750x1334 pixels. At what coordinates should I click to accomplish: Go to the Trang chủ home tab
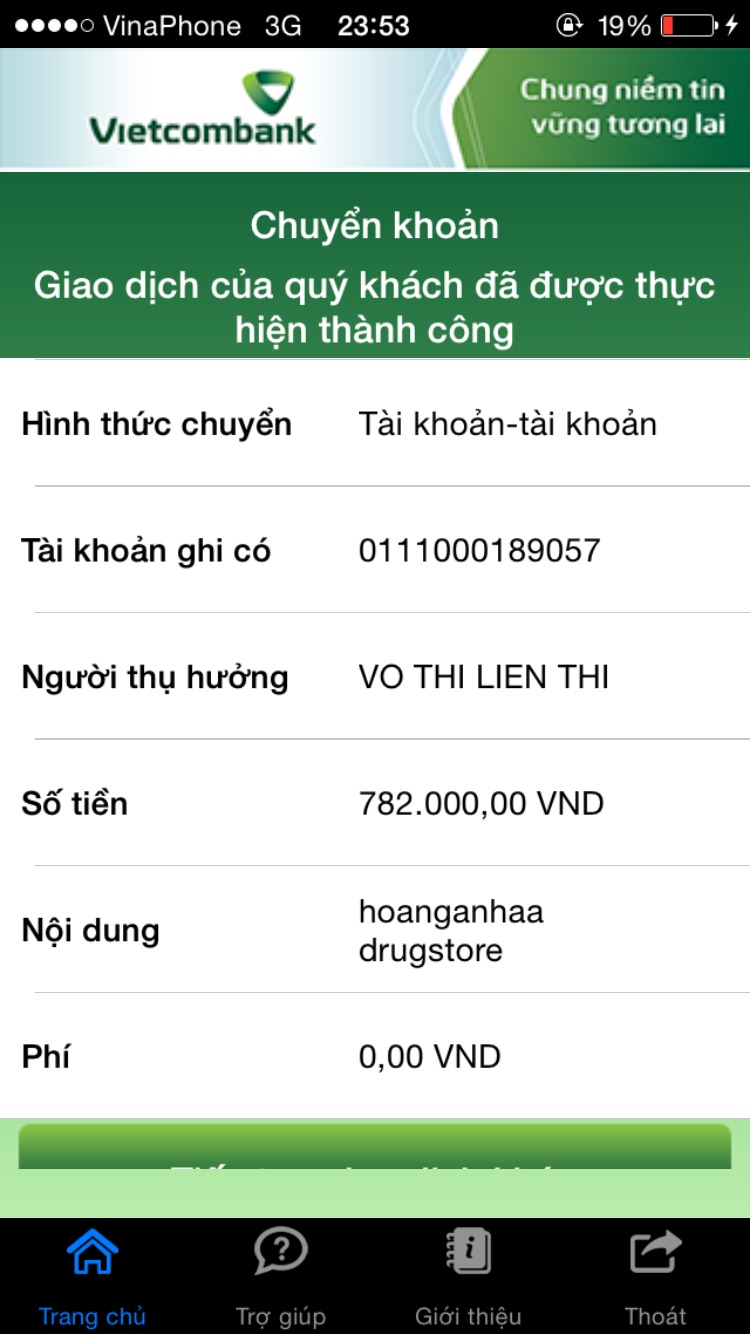[93, 1276]
